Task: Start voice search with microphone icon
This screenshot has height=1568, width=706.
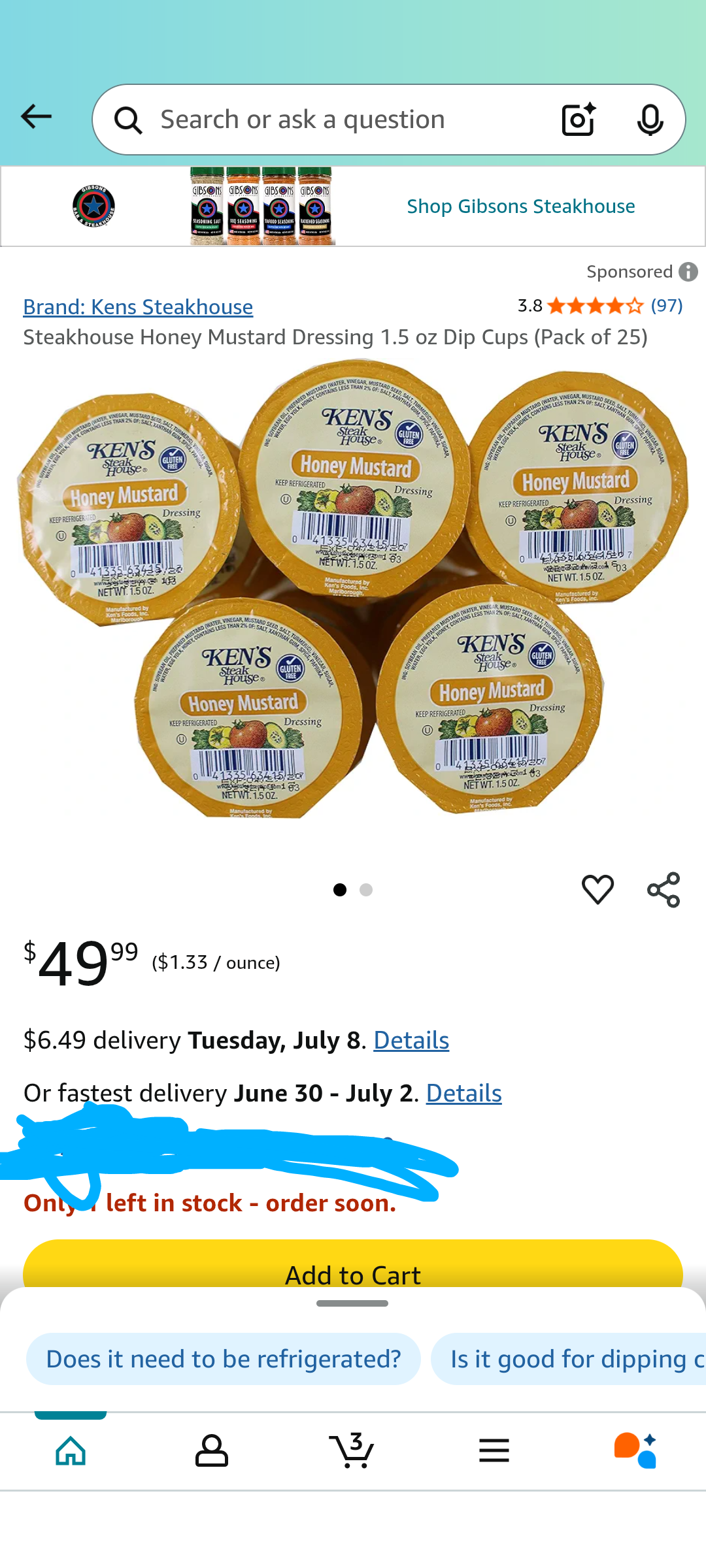Action: (x=650, y=120)
